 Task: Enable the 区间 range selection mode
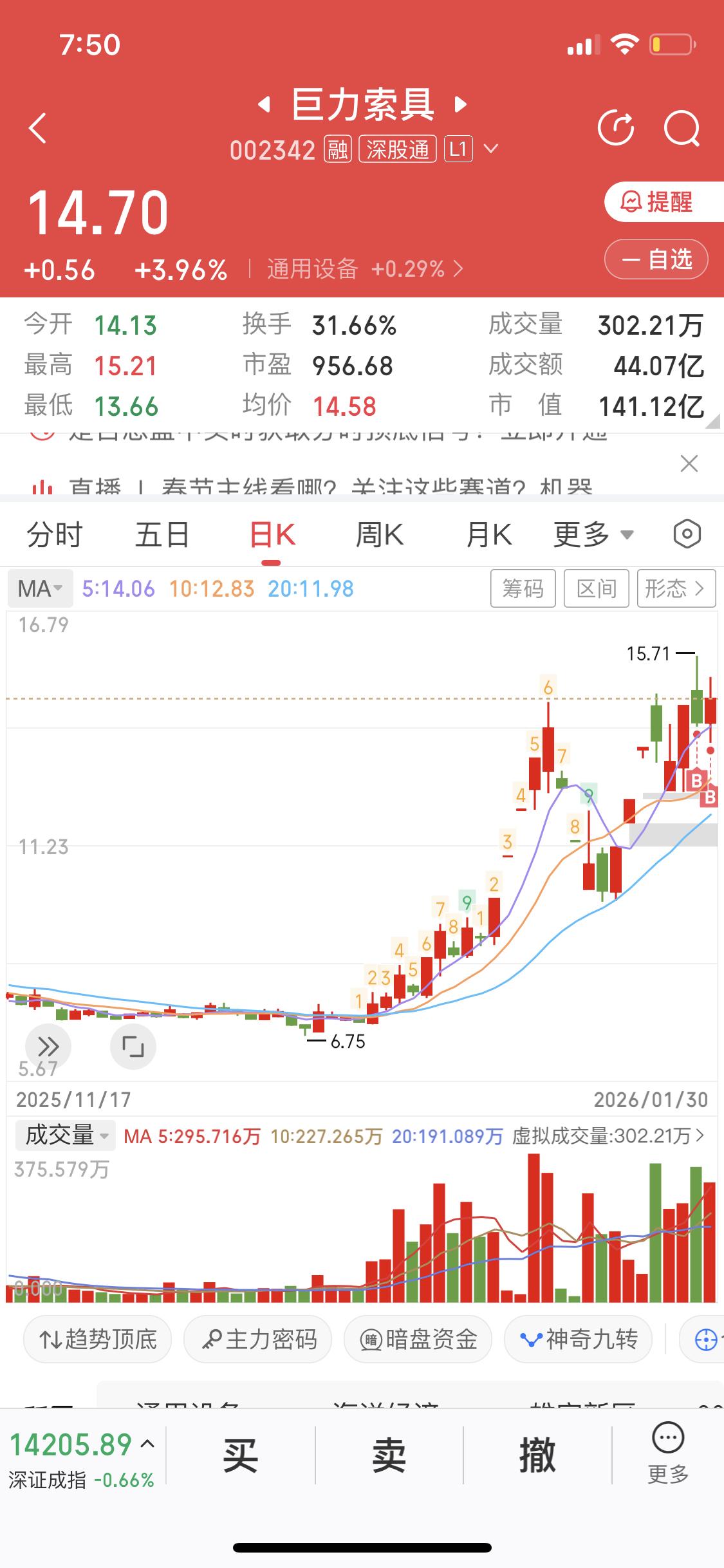pyautogui.click(x=595, y=588)
